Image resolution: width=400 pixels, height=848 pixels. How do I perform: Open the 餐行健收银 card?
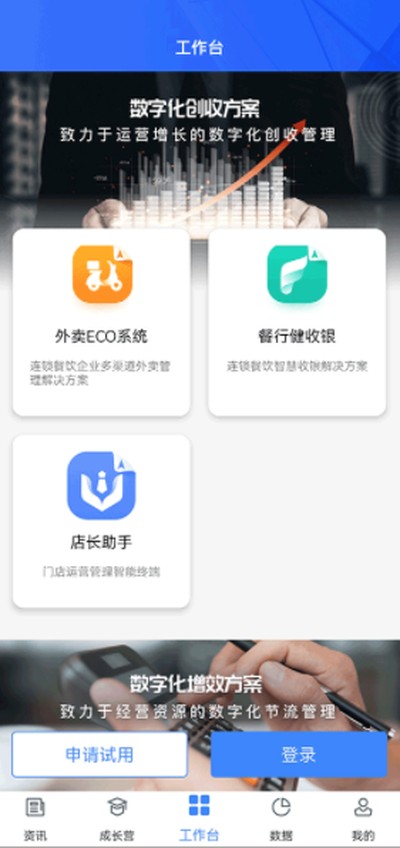click(x=297, y=322)
